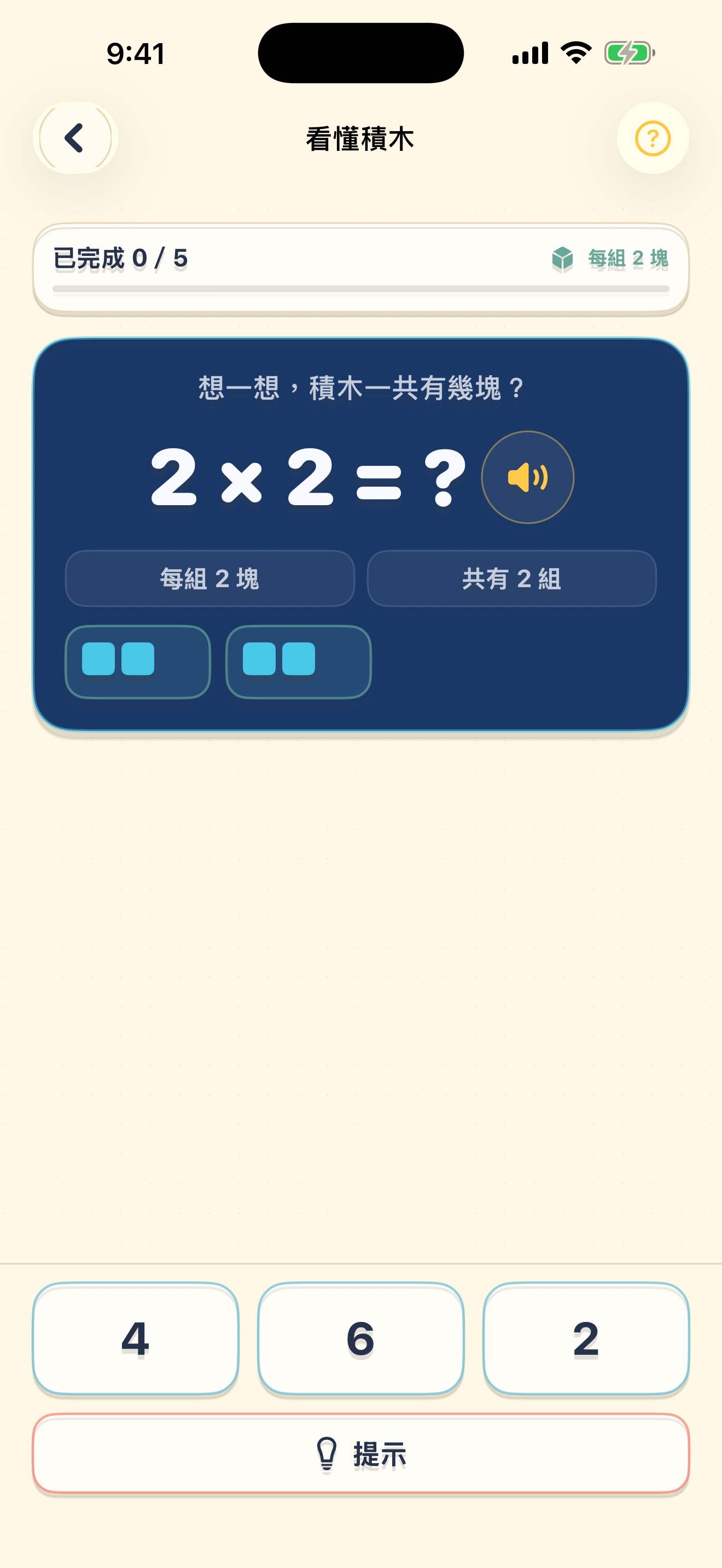Choose 6 as the answer

pyautogui.click(x=361, y=1338)
